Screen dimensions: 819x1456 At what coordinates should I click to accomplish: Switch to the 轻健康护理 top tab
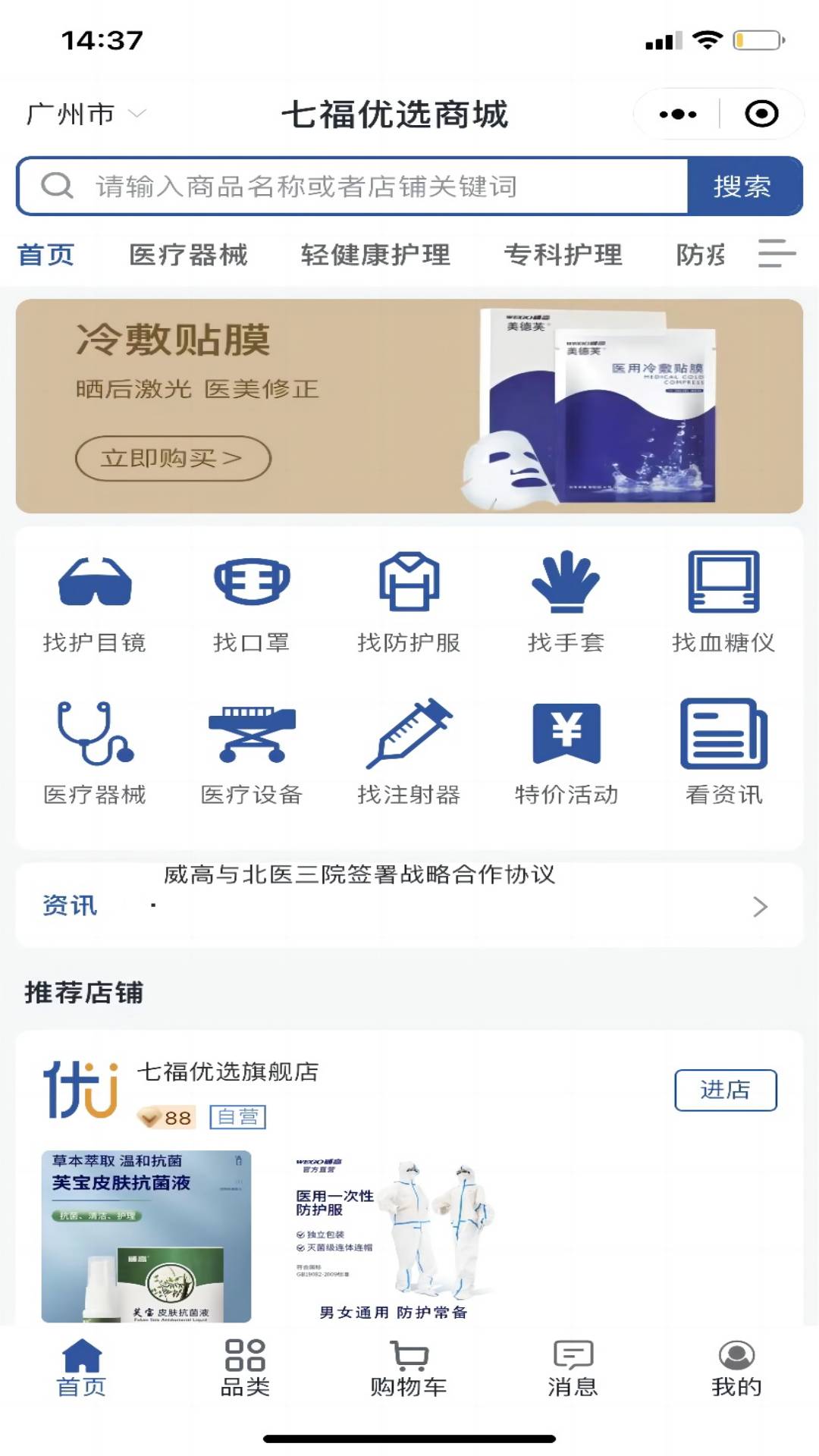pos(375,256)
